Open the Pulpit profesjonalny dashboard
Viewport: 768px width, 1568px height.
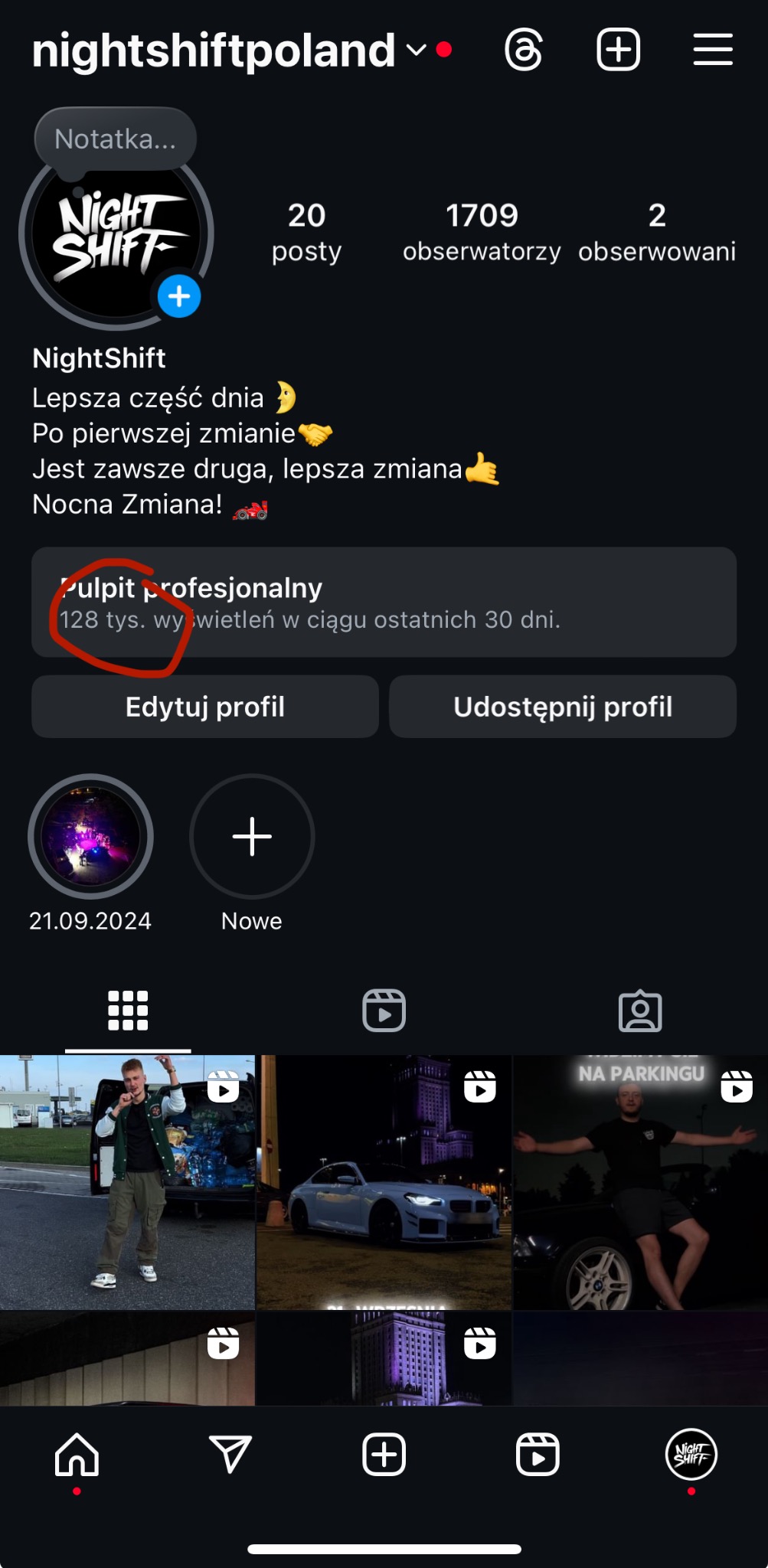pyautogui.click(x=384, y=603)
